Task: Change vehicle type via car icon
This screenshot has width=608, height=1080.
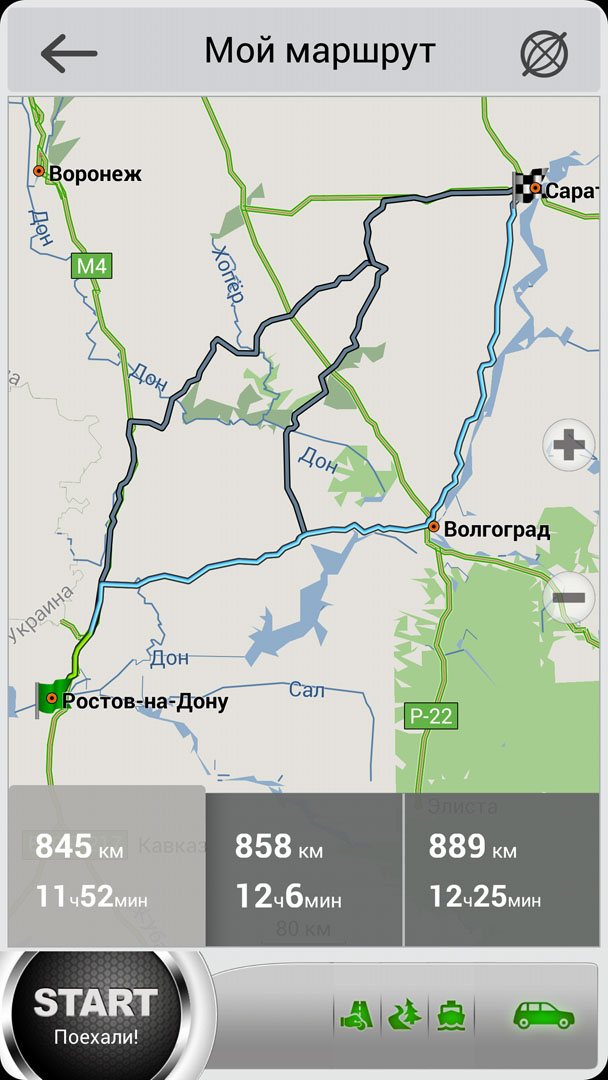Action: click(543, 1015)
